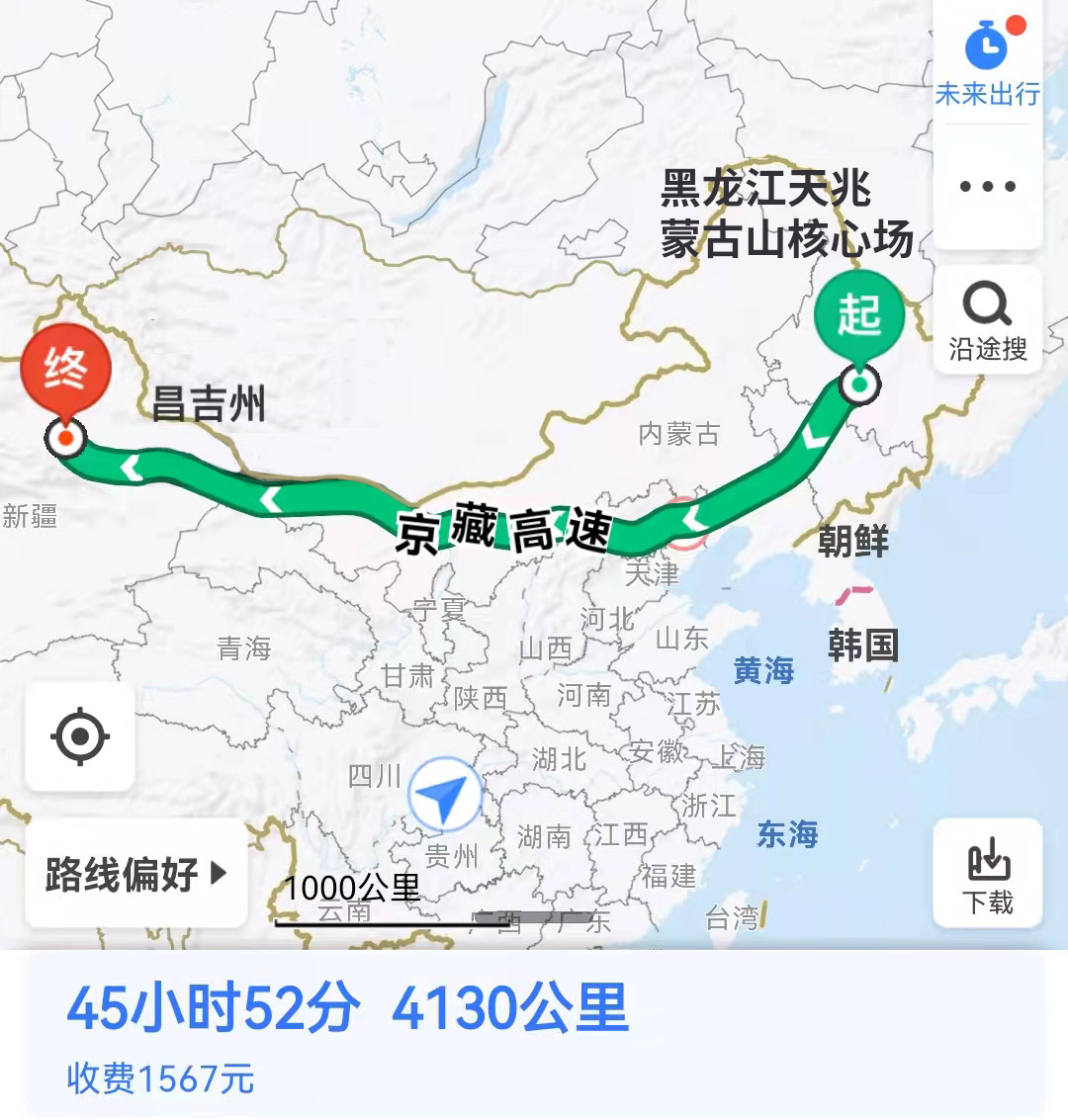Select the 45小时52分 4130公里 route card
The image size is (1068, 1120).
534,1033
